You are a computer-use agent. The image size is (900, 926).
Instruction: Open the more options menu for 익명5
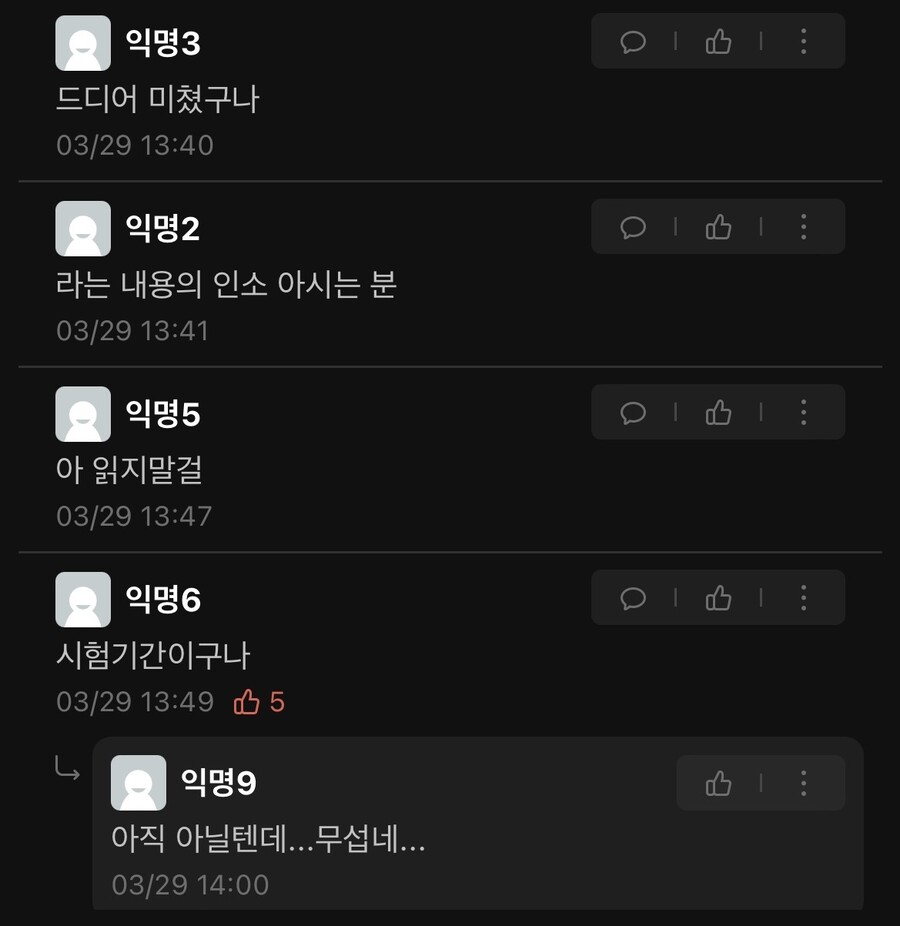click(802, 412)
